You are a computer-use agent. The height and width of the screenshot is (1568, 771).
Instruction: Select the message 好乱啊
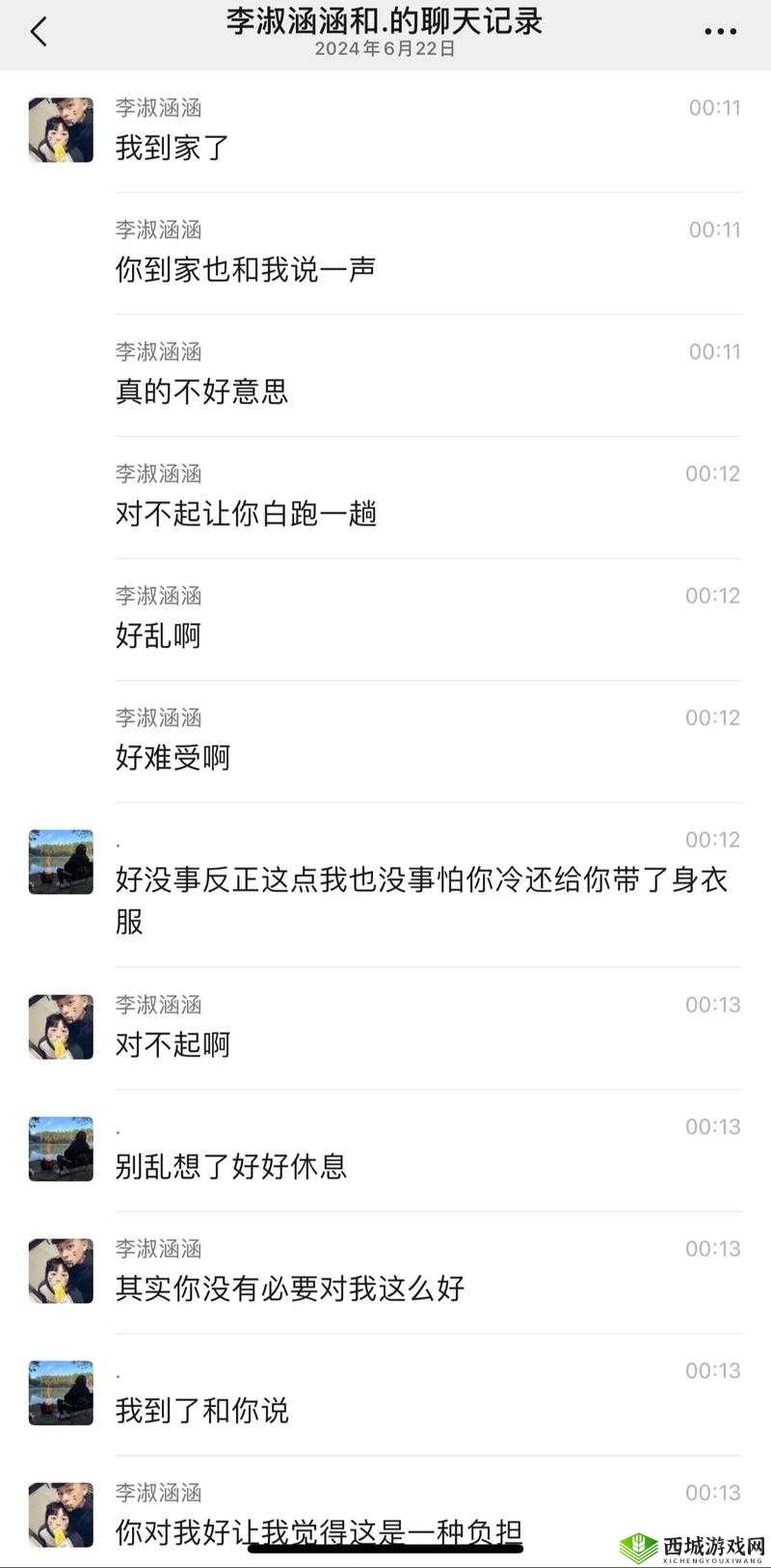(x=158, y=636)
